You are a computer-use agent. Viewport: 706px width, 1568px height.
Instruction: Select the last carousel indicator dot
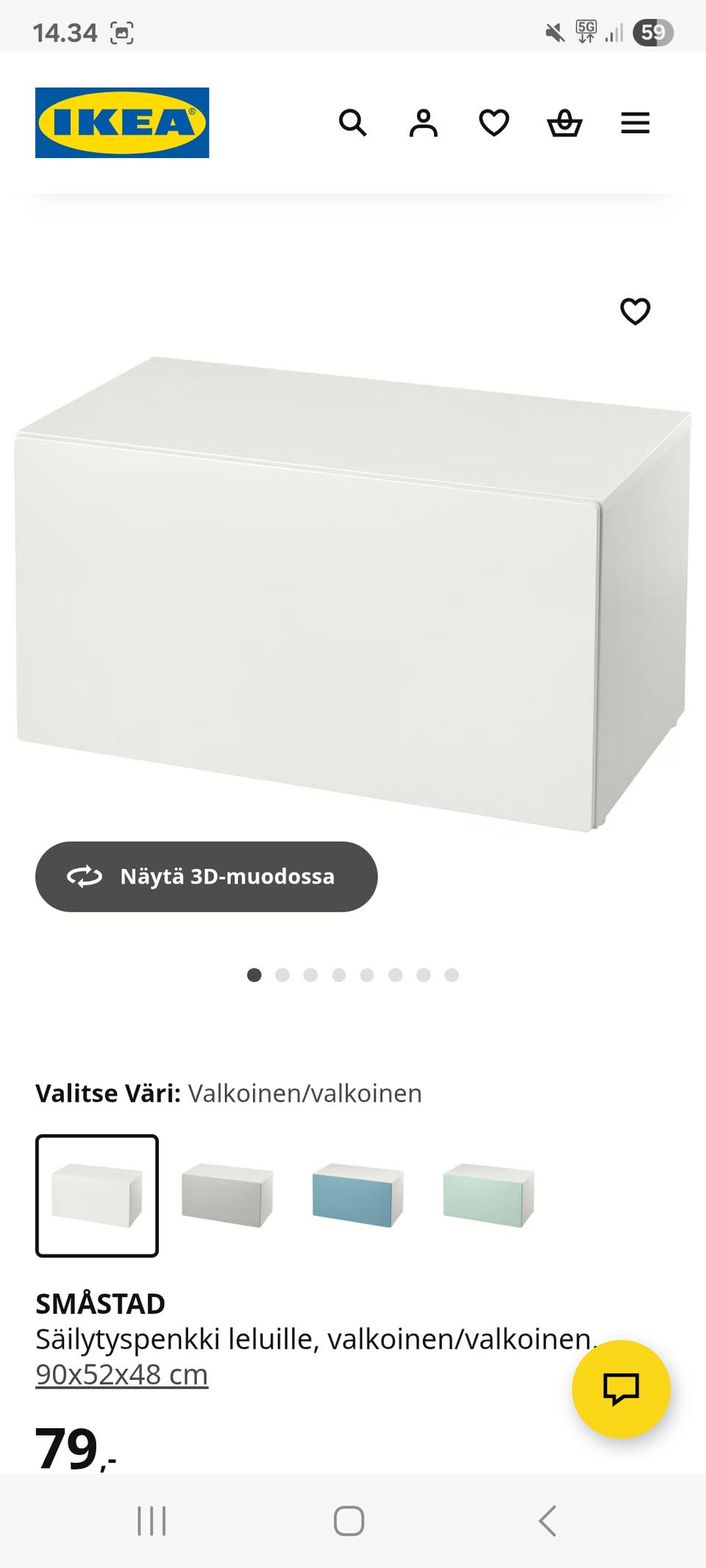(451, 974)
